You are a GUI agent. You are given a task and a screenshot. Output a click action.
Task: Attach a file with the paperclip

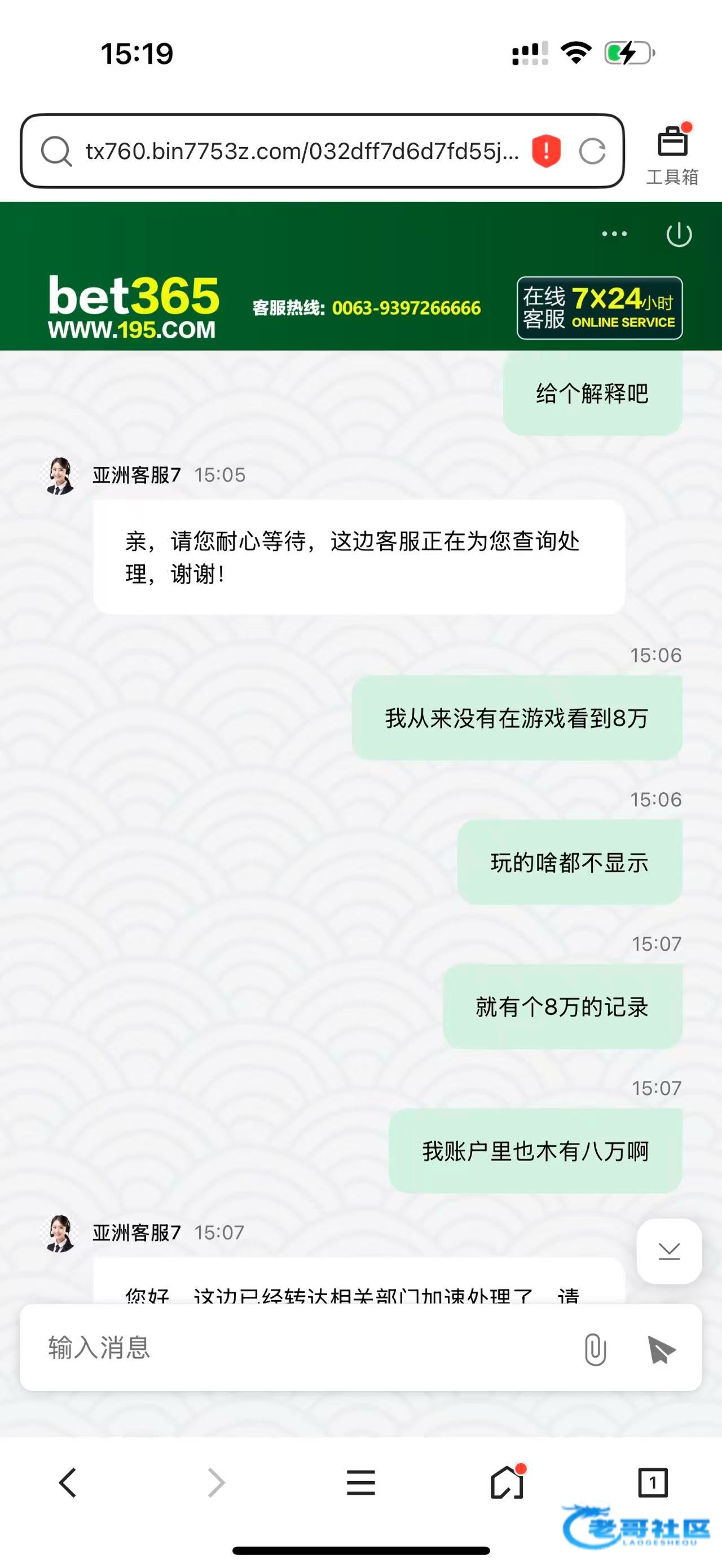click(595, 1349)
